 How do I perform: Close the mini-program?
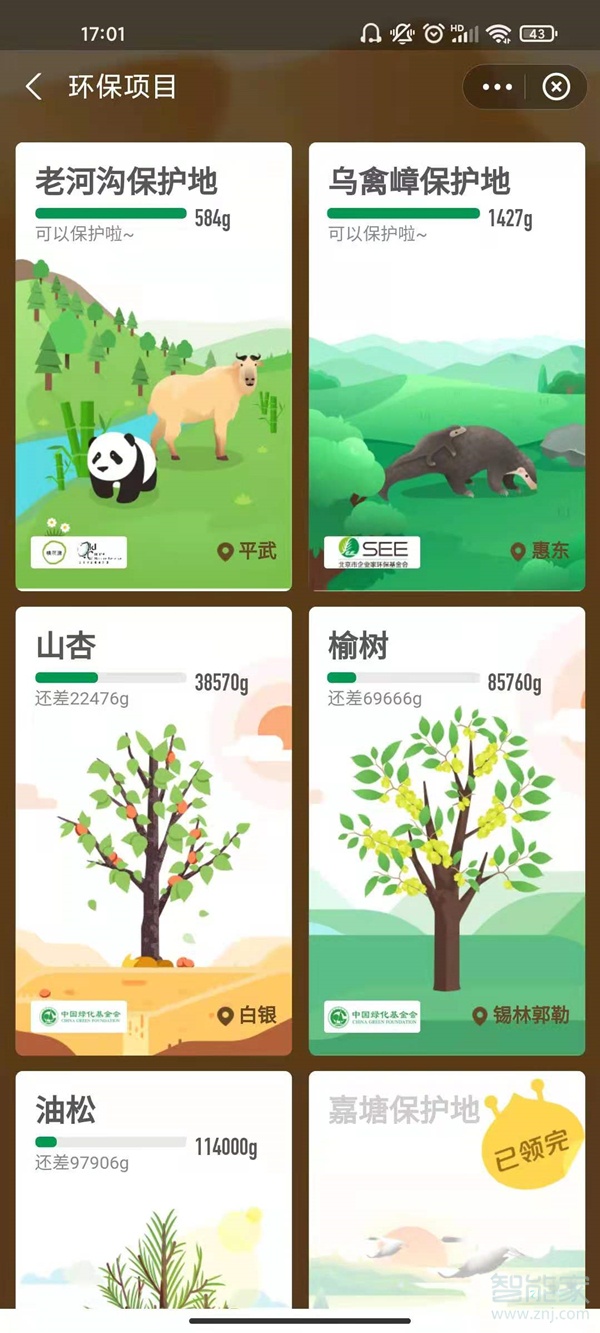556,88
